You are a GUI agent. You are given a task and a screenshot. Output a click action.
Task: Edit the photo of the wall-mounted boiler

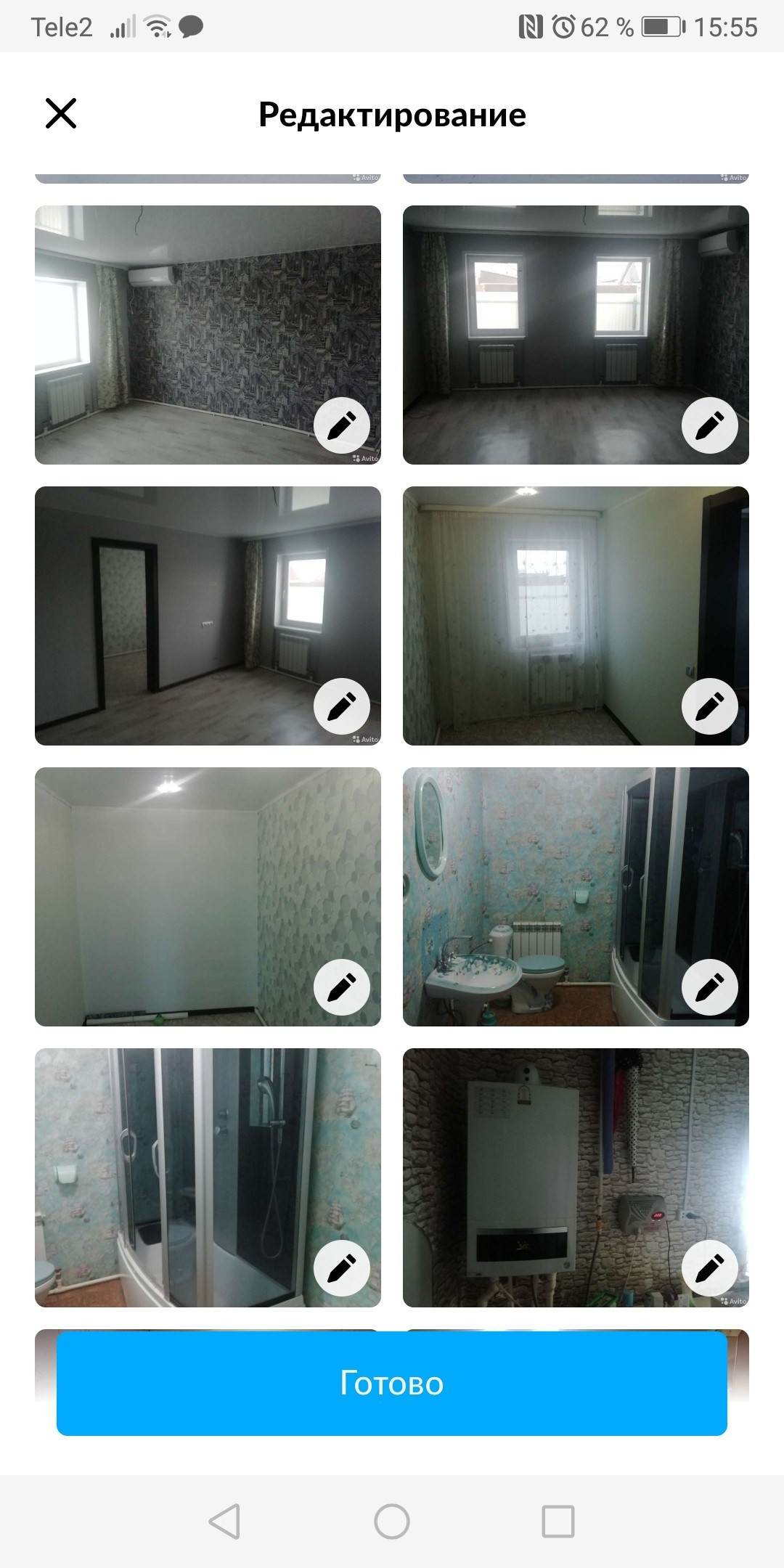click(x=710, y=1268)
